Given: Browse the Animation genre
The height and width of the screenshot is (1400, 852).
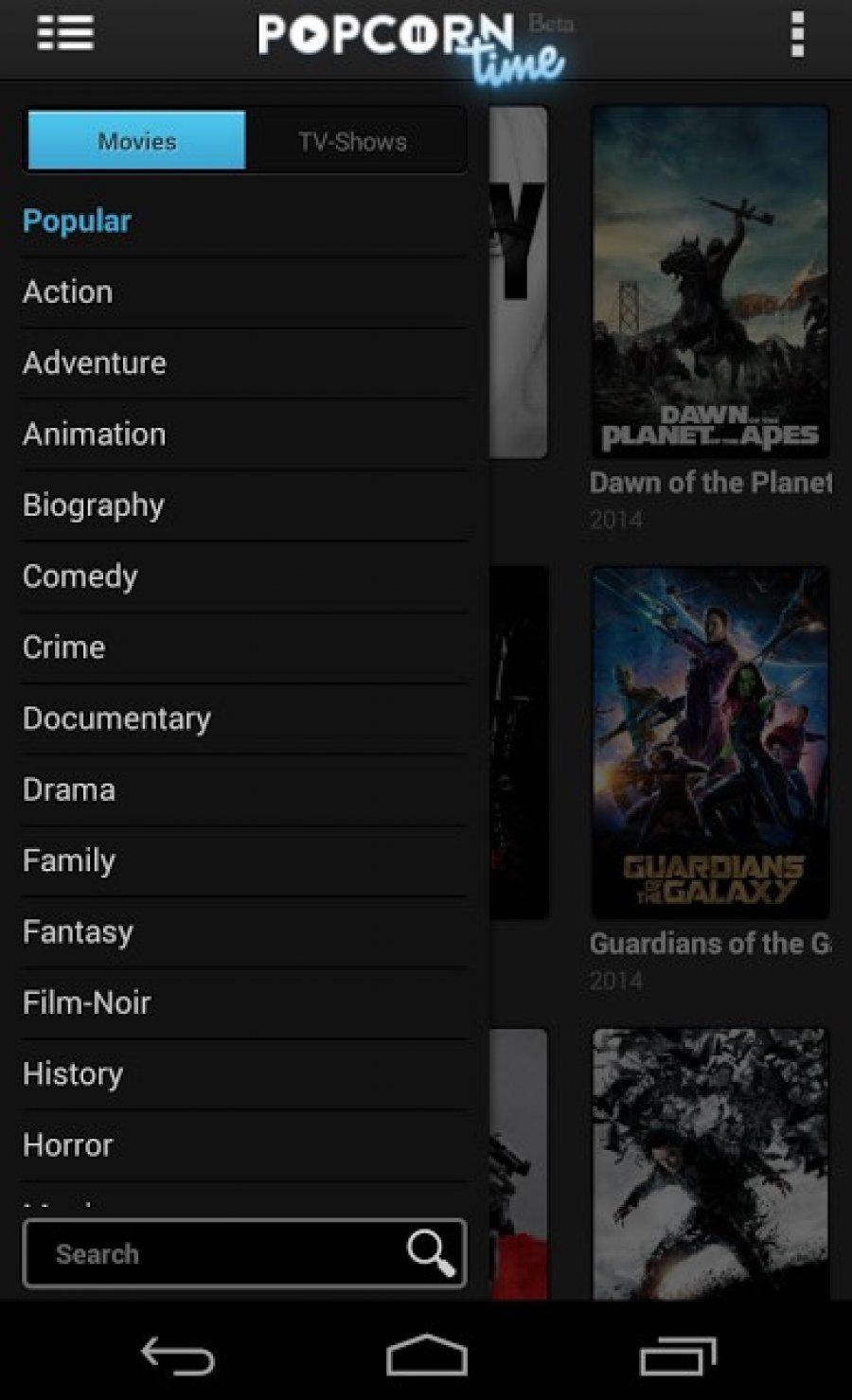Looking at the screenshot, I should [95, 434].
